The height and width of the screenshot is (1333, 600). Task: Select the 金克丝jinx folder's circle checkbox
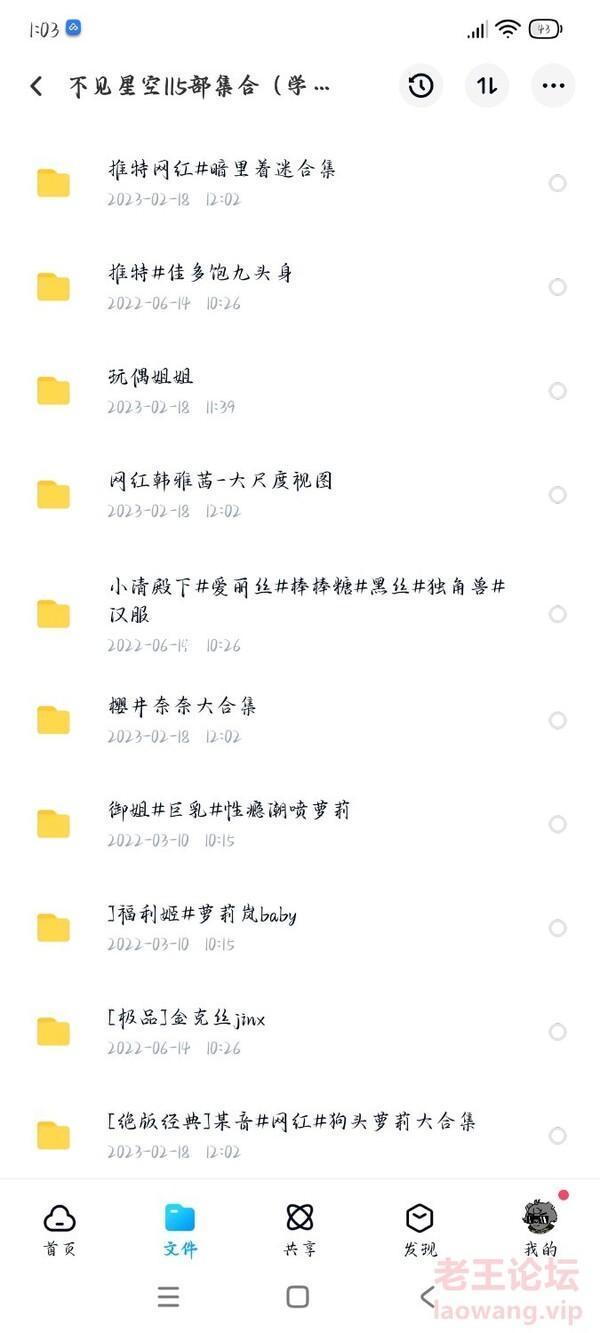pyautogui.click(x=558, y=1032)
